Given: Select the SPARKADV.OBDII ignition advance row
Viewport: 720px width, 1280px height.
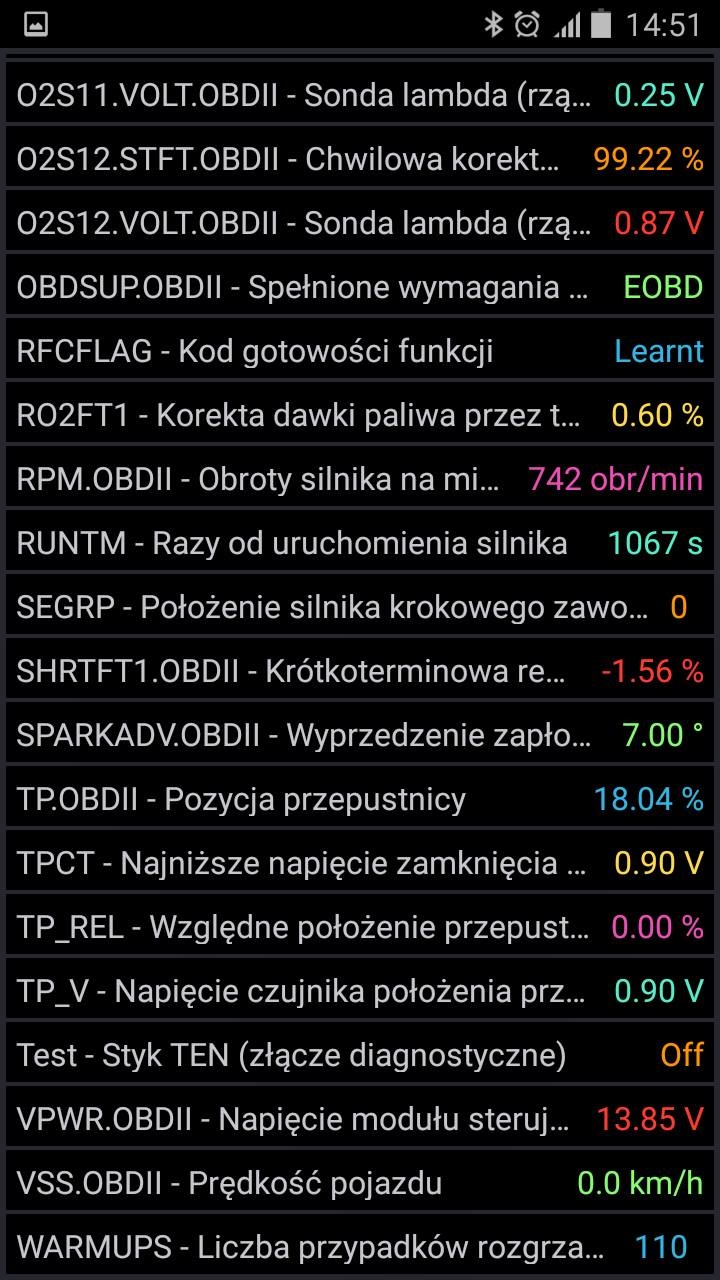Looking at the screenshot, I should (360, 735).
